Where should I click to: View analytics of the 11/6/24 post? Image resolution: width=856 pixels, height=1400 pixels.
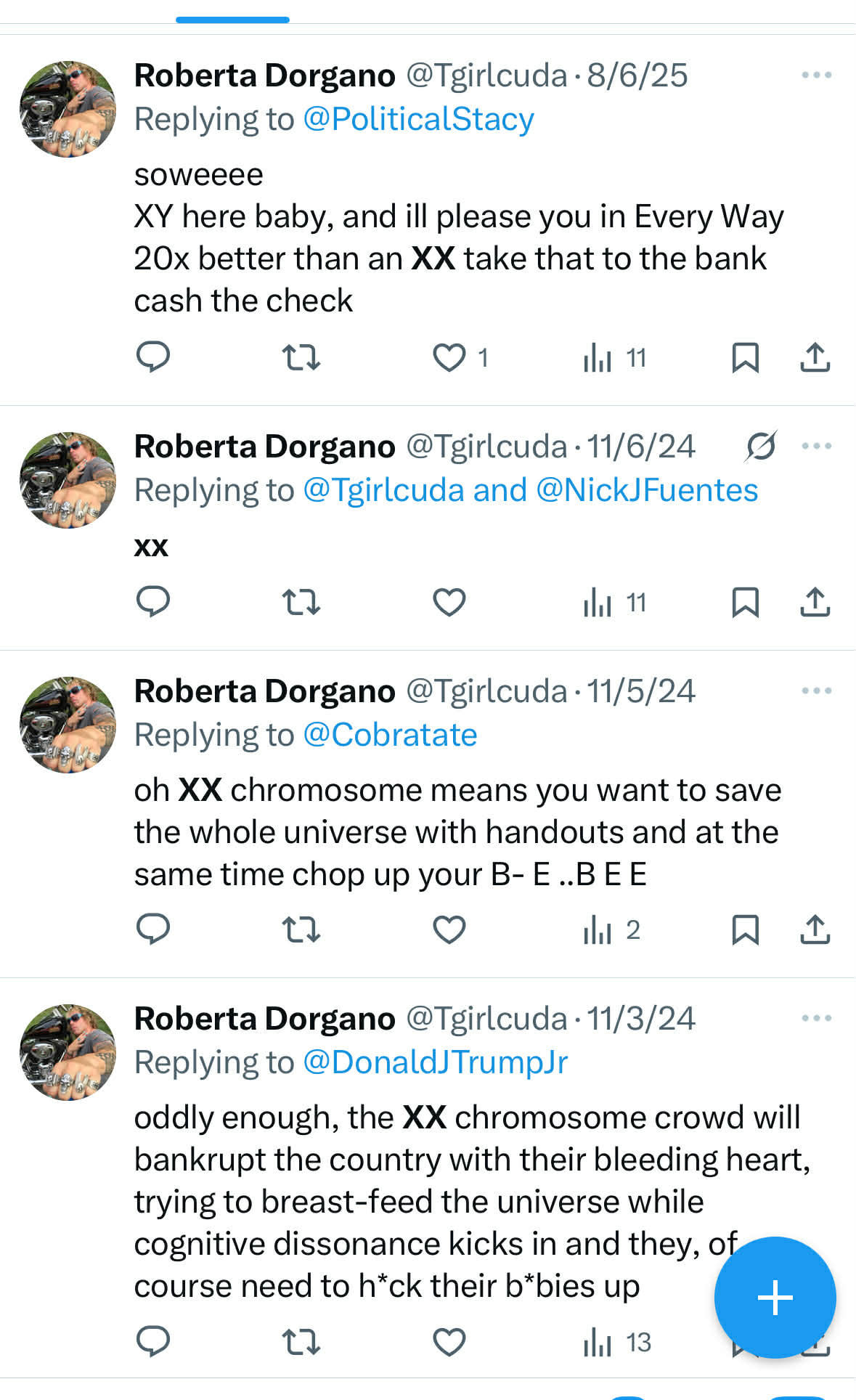coord(614,602)
